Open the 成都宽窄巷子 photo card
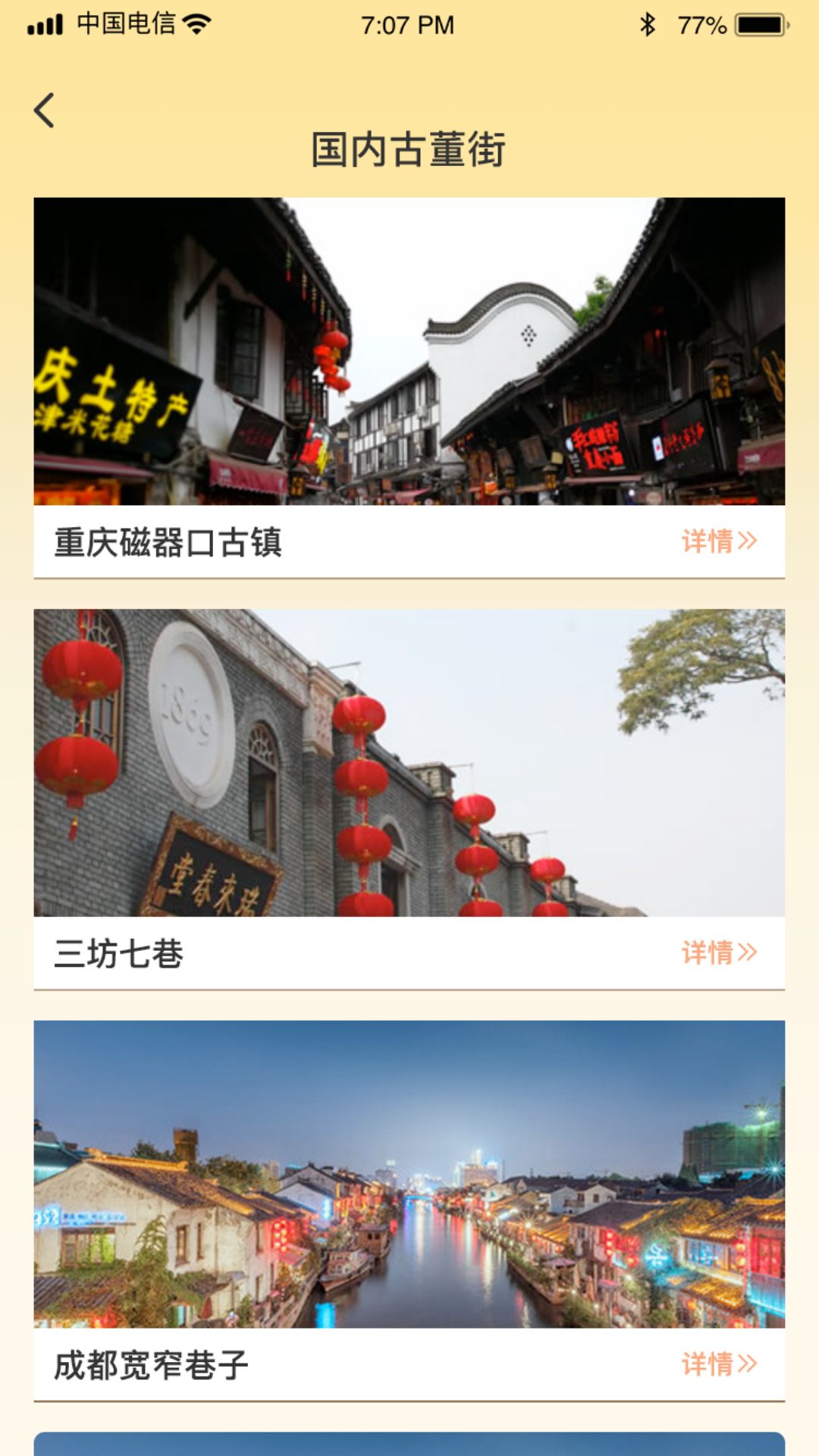 [409, 1174]
